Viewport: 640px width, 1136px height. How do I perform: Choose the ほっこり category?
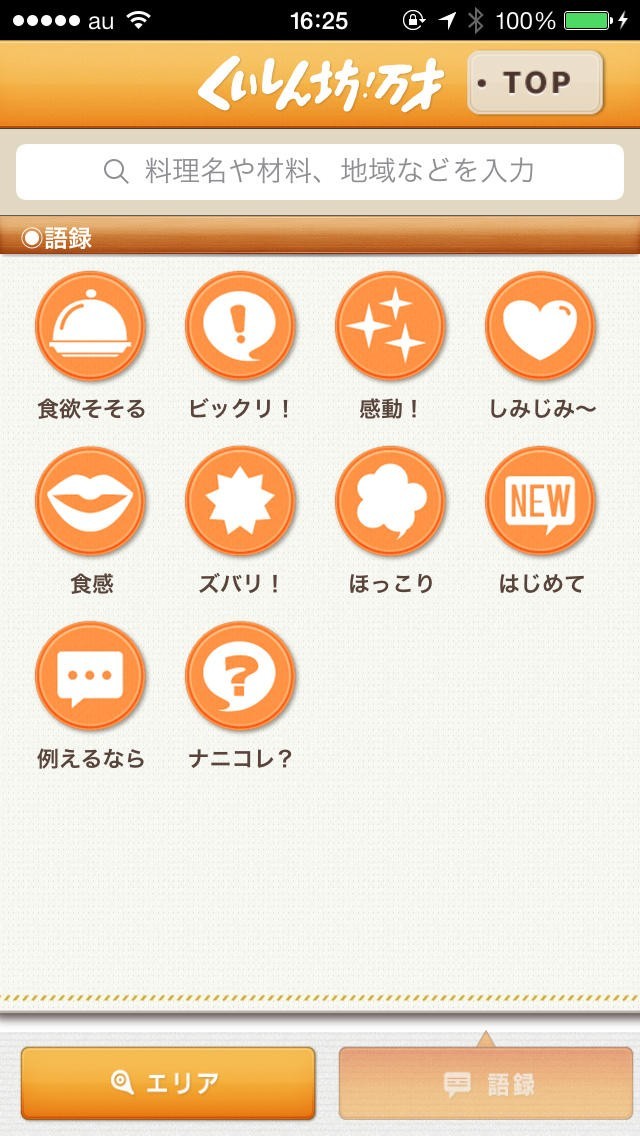(390, 501)
